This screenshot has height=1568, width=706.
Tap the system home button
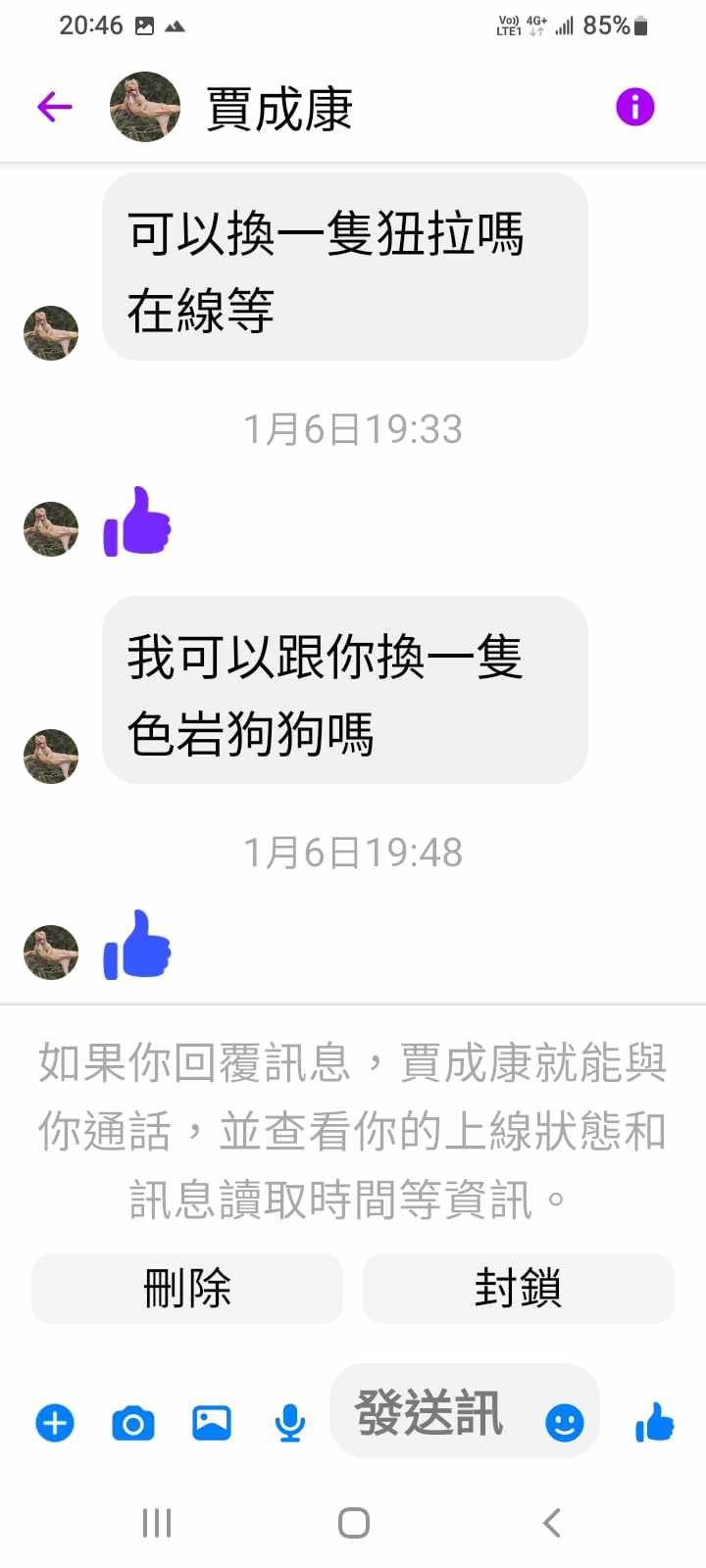coord(353,1523)
